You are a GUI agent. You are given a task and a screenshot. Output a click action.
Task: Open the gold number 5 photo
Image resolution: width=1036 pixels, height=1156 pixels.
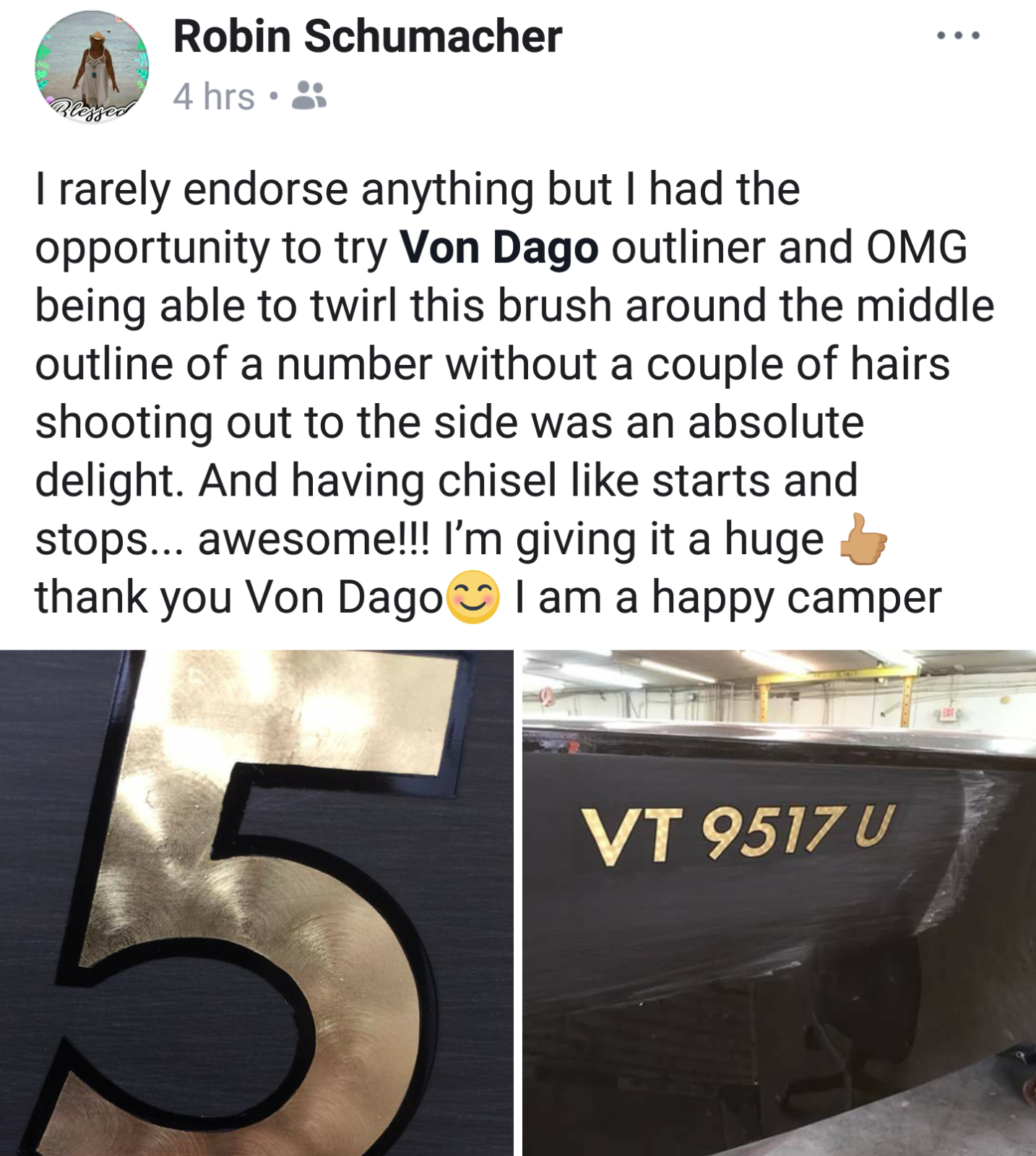pos(256,902)
